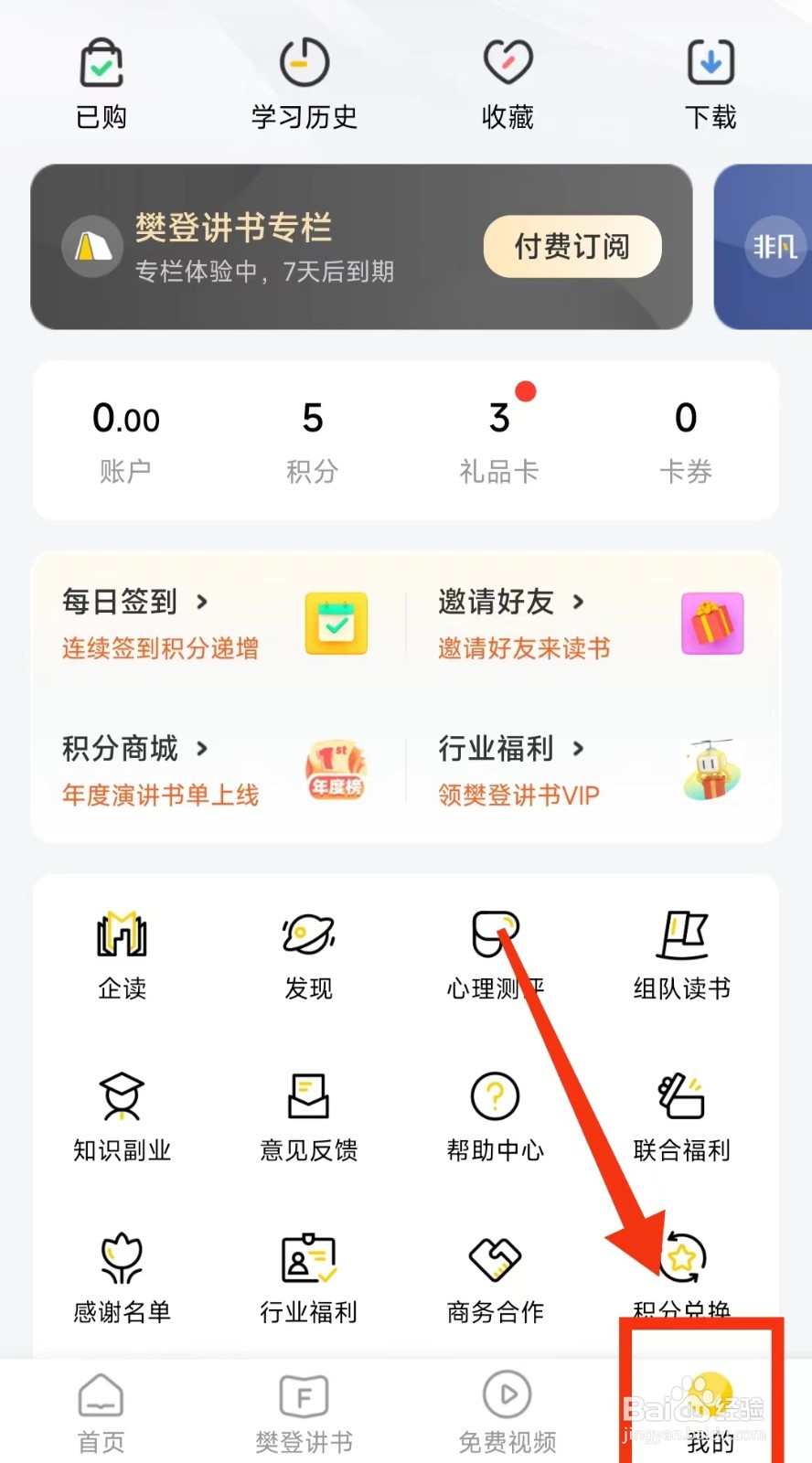Tap the 付费订阅 subscribe button
812x1463 pixels.
pos(572,246)
